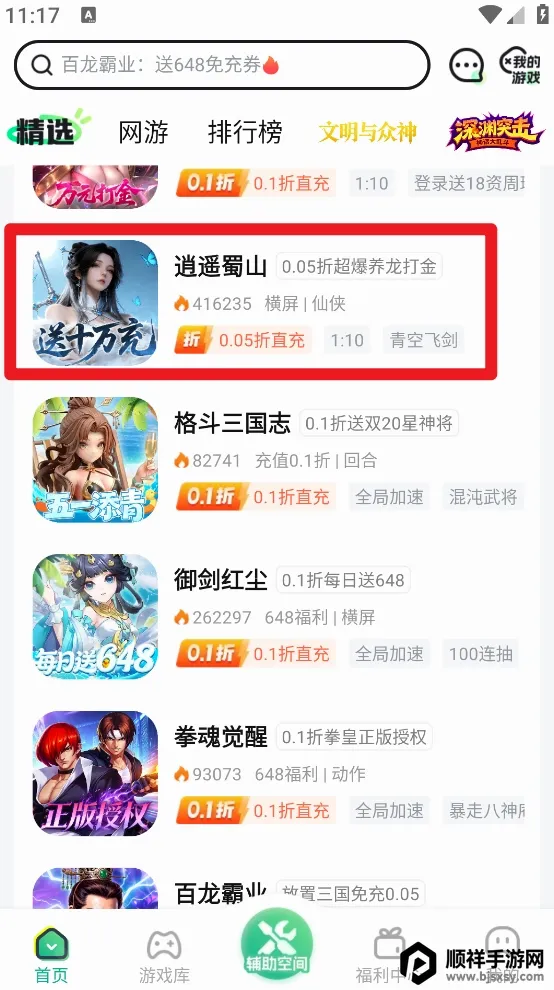Switch to the 精选 tab

click(47, 130)
